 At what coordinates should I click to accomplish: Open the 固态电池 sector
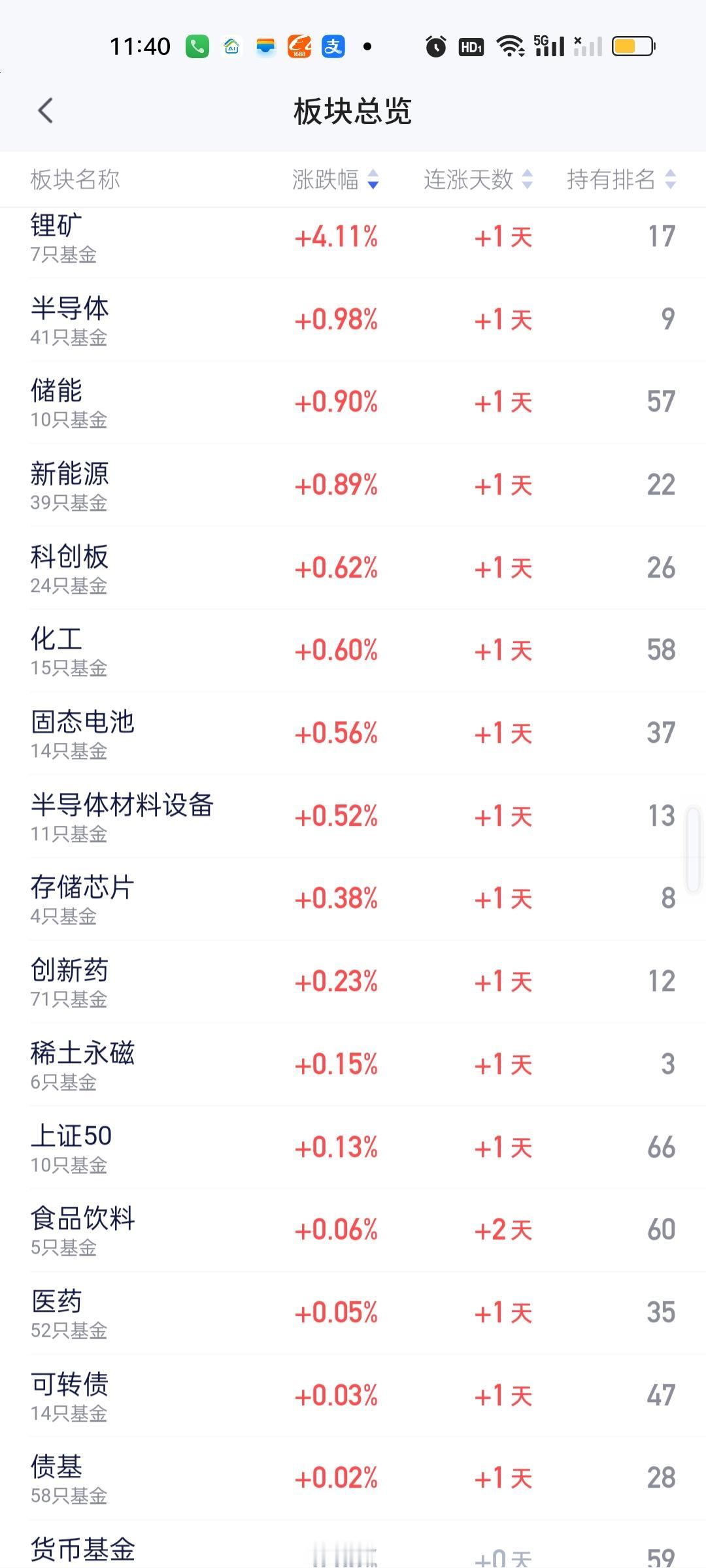353,734
